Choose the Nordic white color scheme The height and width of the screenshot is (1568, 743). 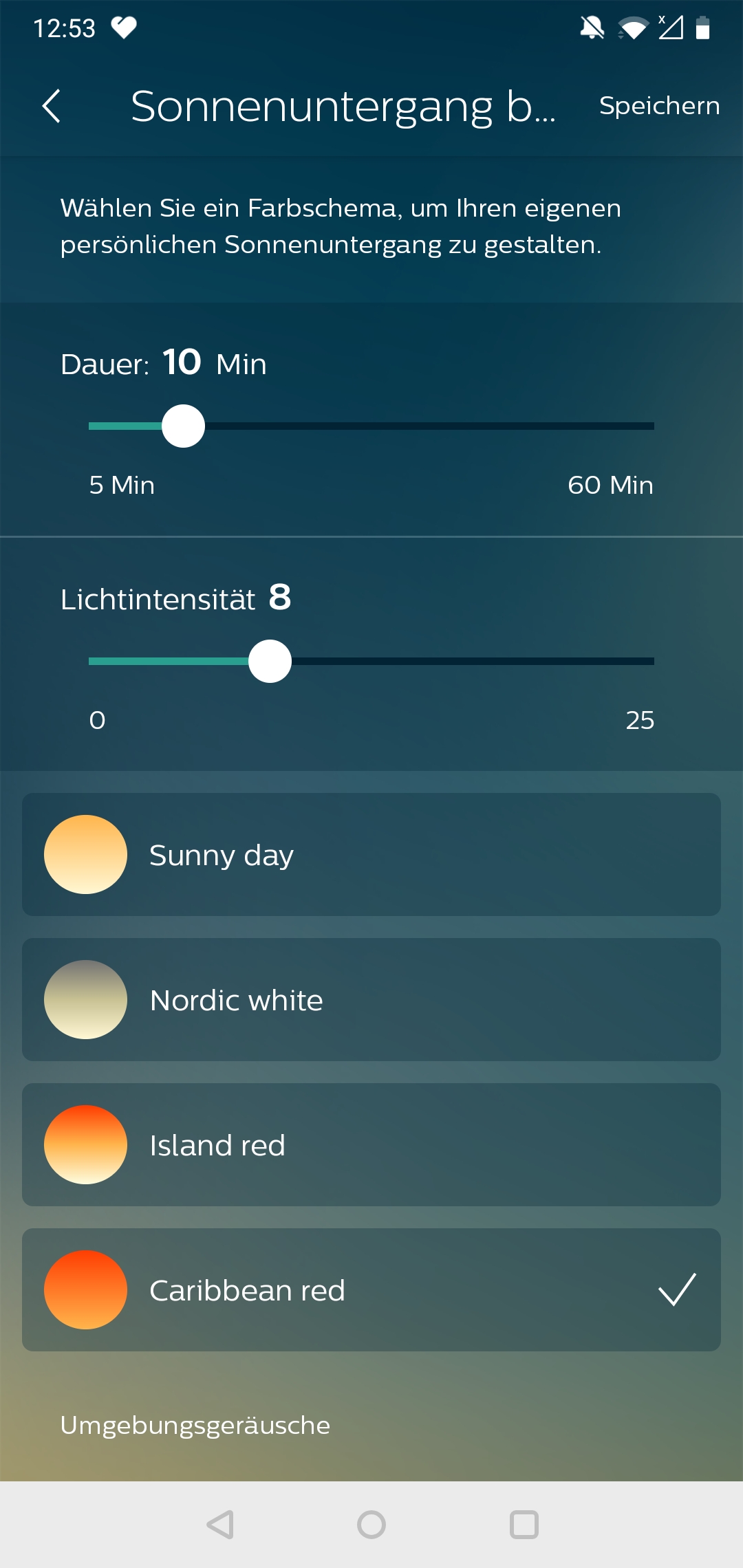pyautogui.click(x=371, y=1000)
